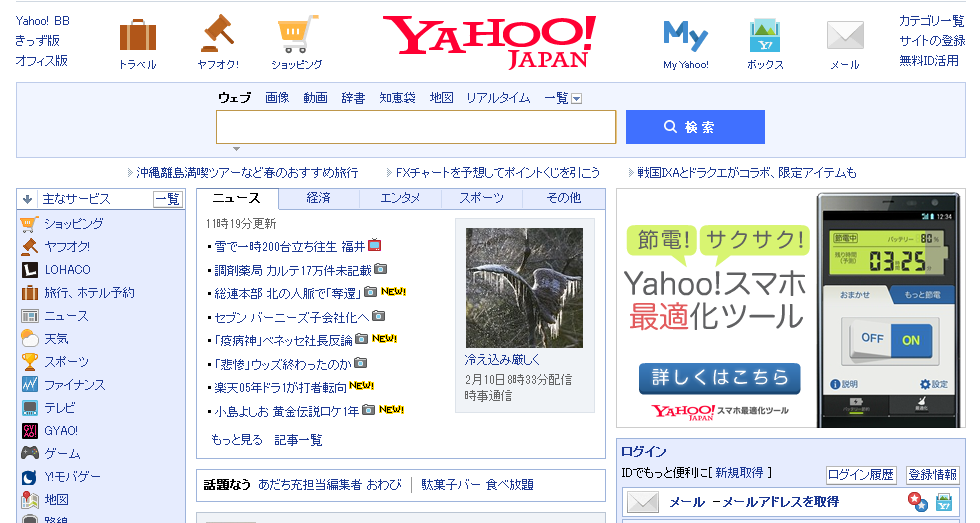This screenshot has height=523, width=980.
Task: Open the 冷え込み厳しく news photo
Action: pos(524,288)
